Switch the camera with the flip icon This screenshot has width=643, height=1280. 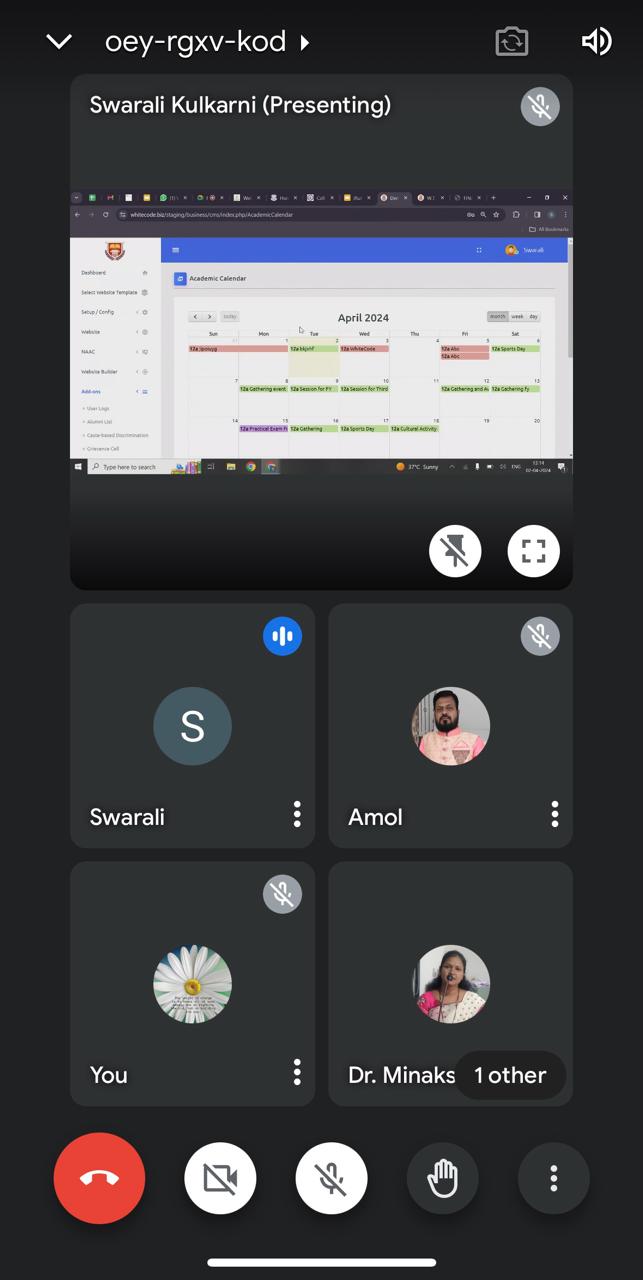pos(512,42)
